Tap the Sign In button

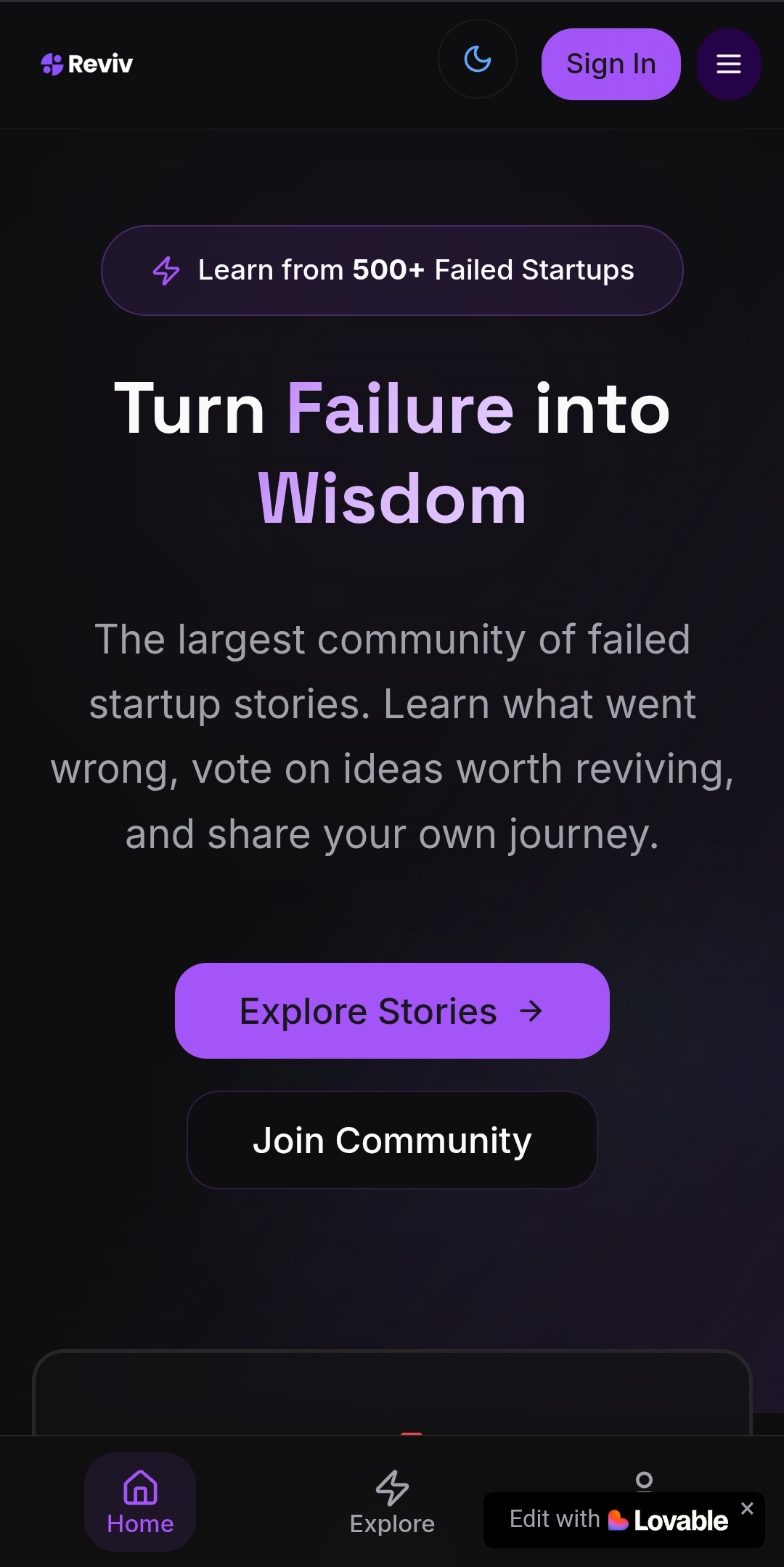611,64
